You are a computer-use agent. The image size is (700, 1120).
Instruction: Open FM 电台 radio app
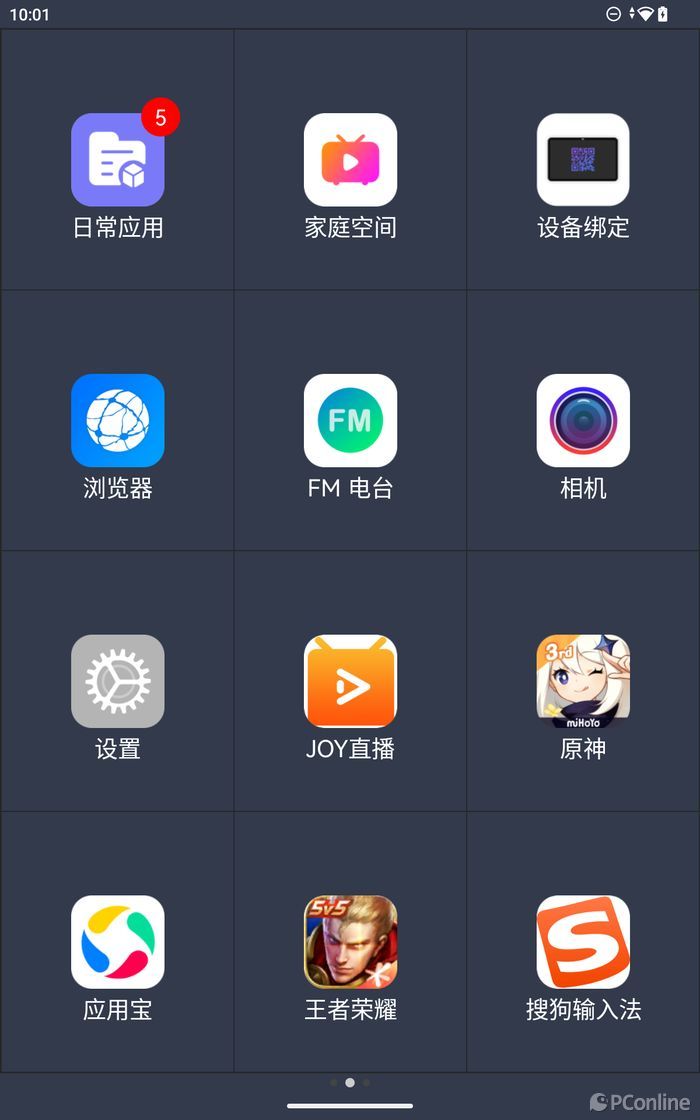click(x=350, y=421)
